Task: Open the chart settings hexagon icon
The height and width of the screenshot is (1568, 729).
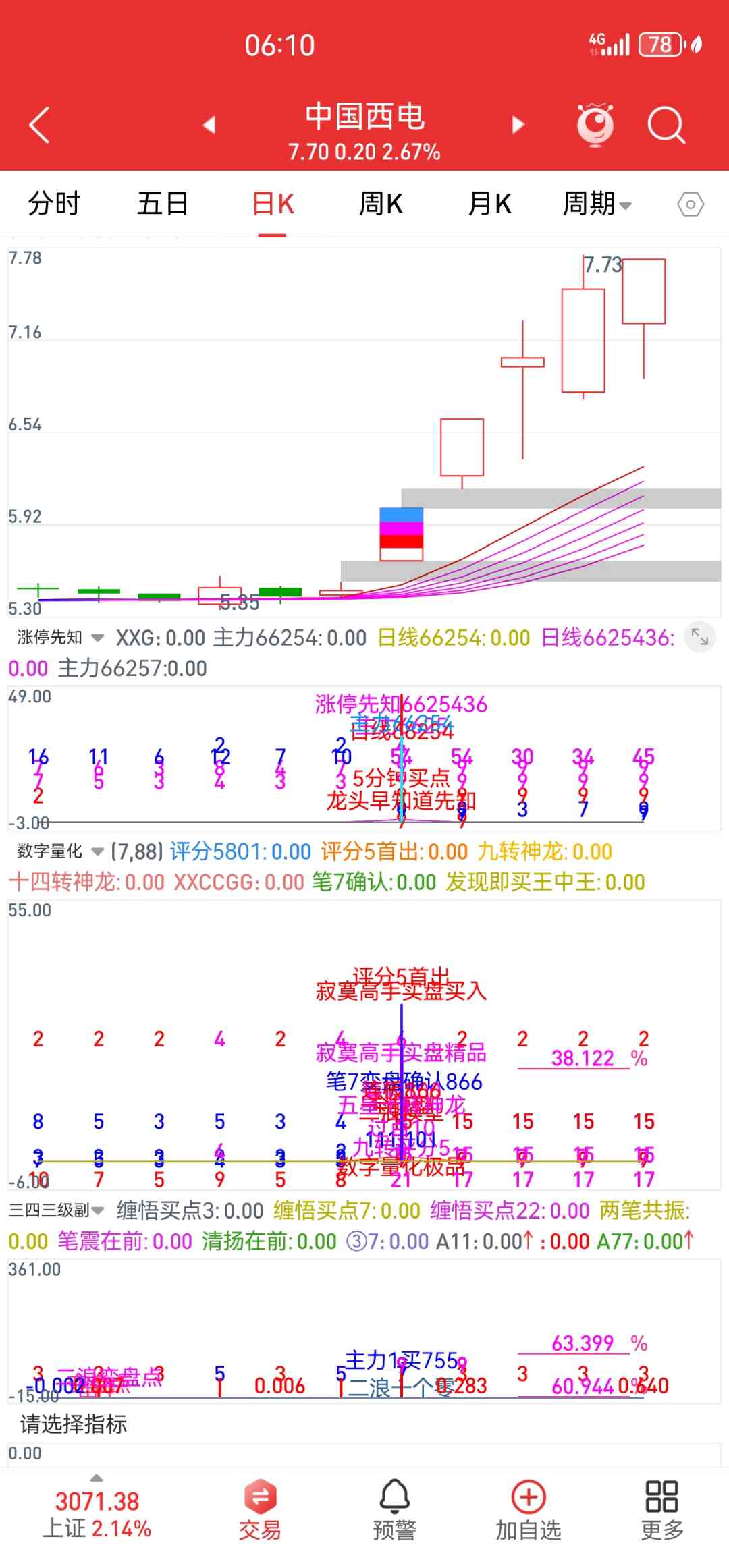Action: click(691, 204)
